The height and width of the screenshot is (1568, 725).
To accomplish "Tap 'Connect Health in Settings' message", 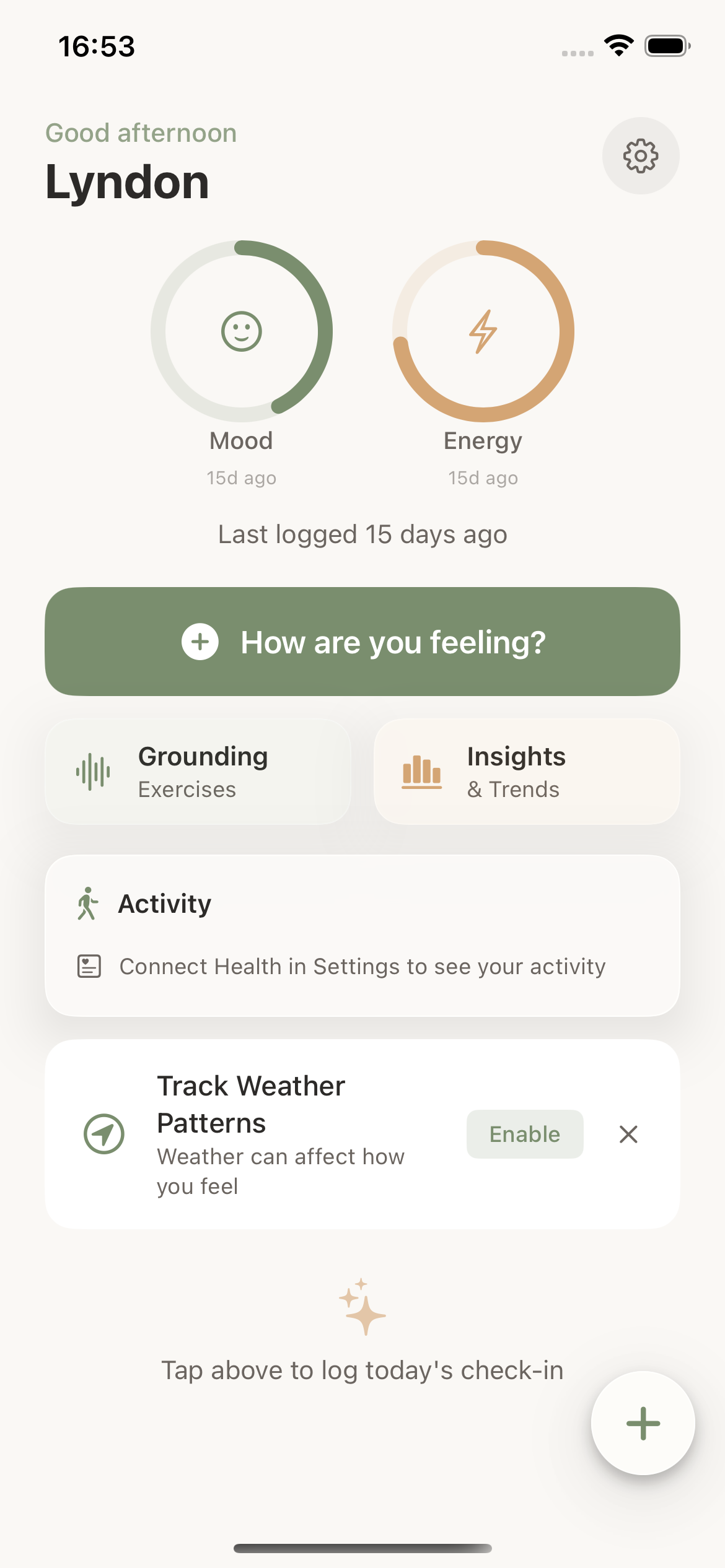I will 362,965.
